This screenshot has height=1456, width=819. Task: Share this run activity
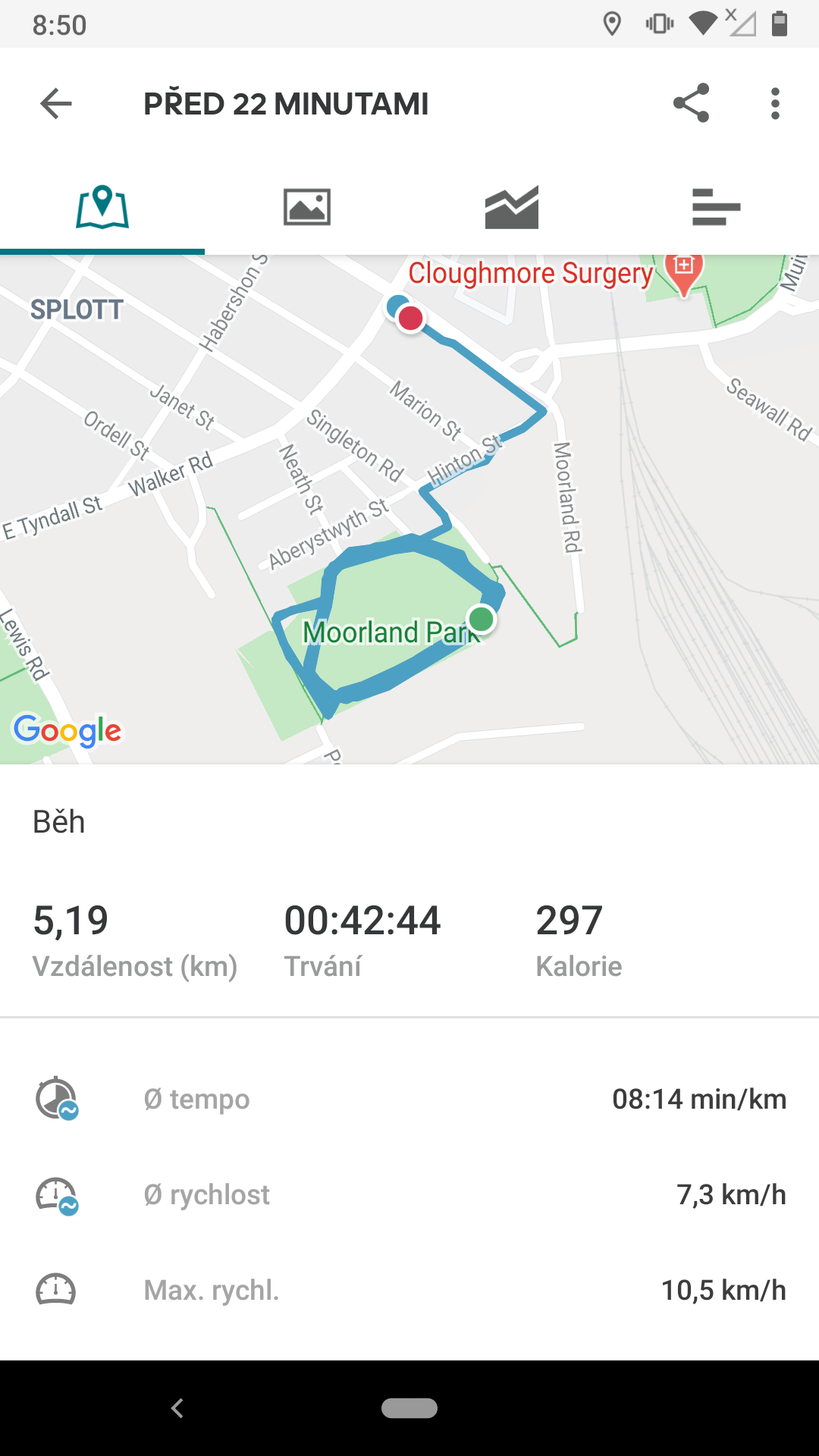click(691, 103)
